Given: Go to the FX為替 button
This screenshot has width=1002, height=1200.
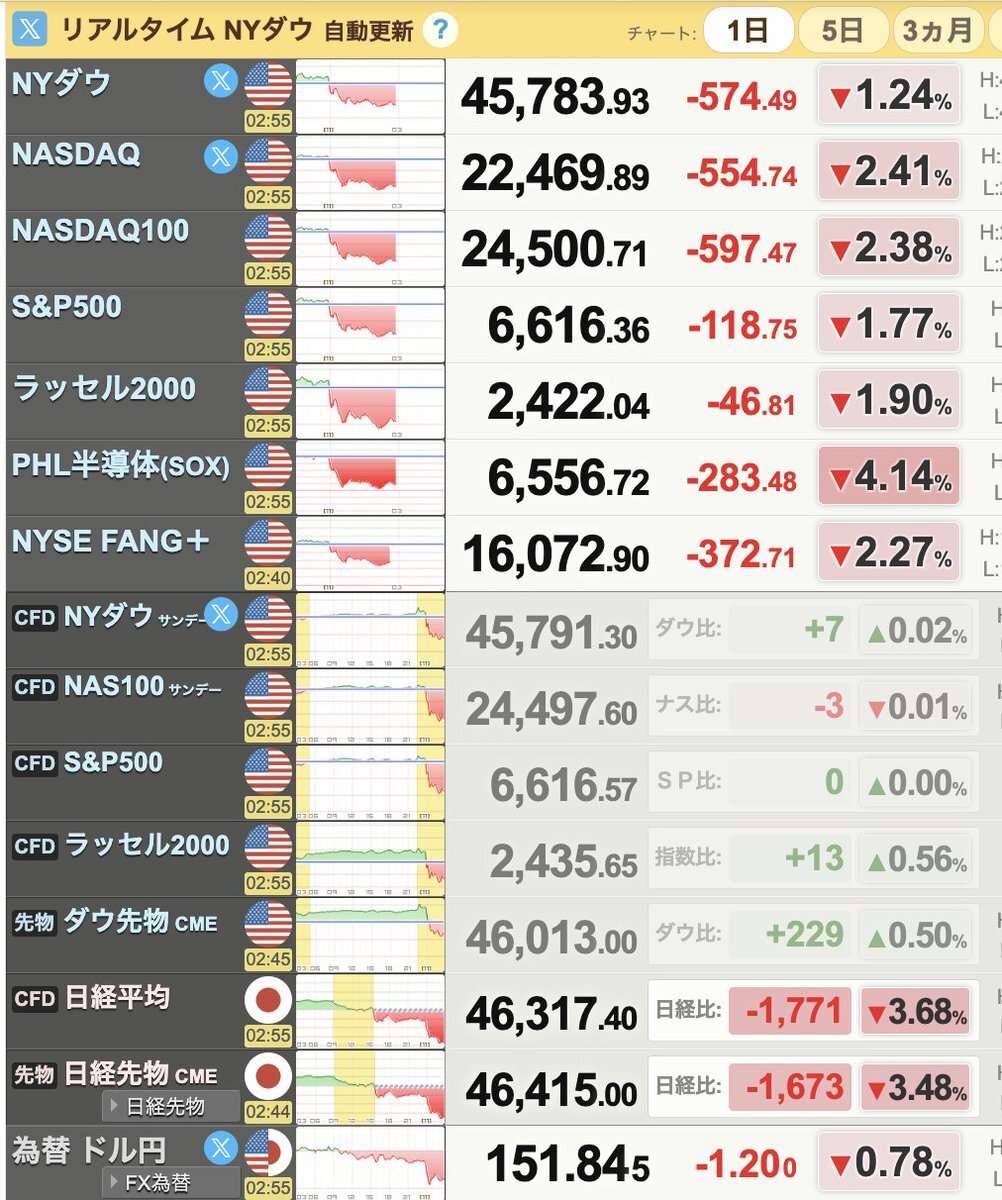Looking at the screenshot, I should point(170,1183).
